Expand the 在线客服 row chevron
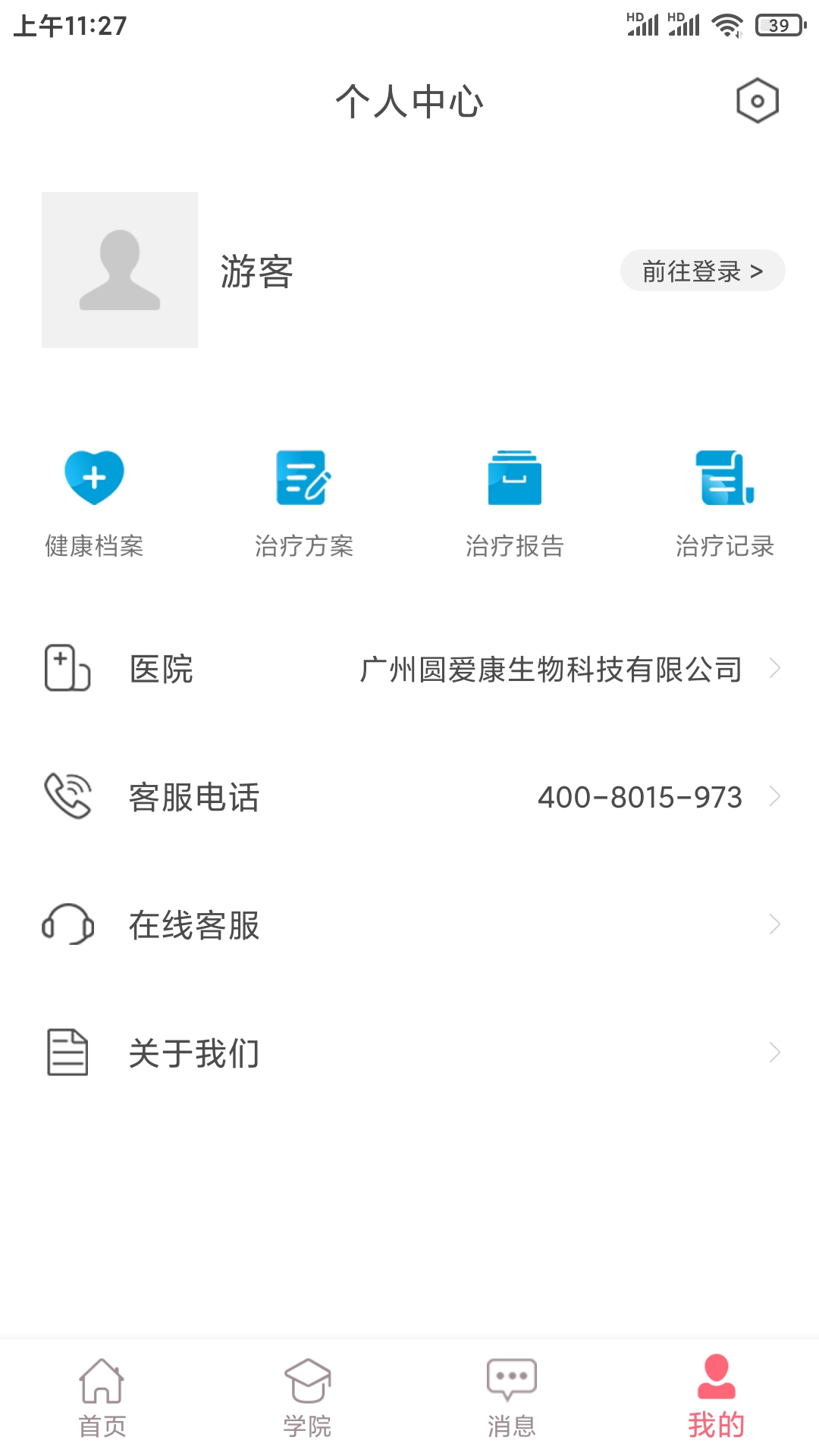Image resolution: width=819 pixels, height=1456 pixels. pyautogui.click(x=775, y=924)
